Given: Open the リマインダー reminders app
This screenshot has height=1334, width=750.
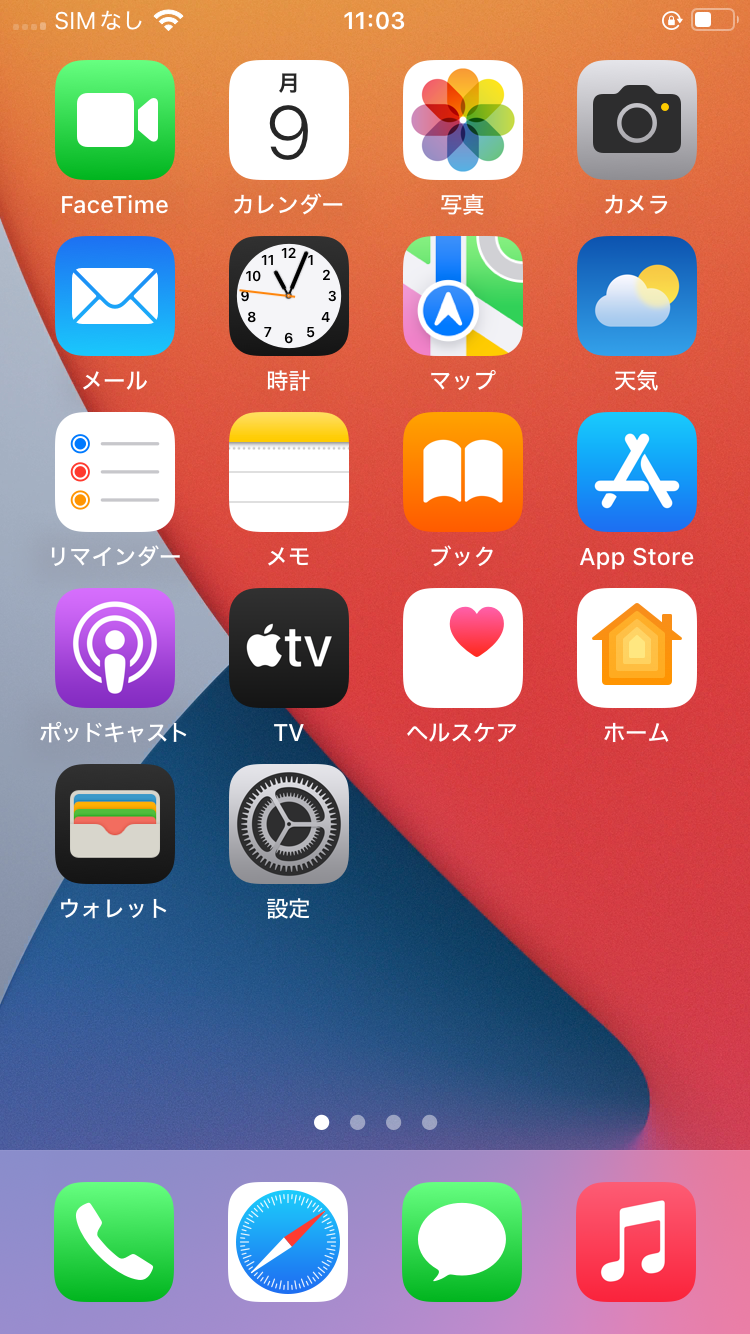Looking at the screenshot, I should pyautogui.click(x=115, y=472).
